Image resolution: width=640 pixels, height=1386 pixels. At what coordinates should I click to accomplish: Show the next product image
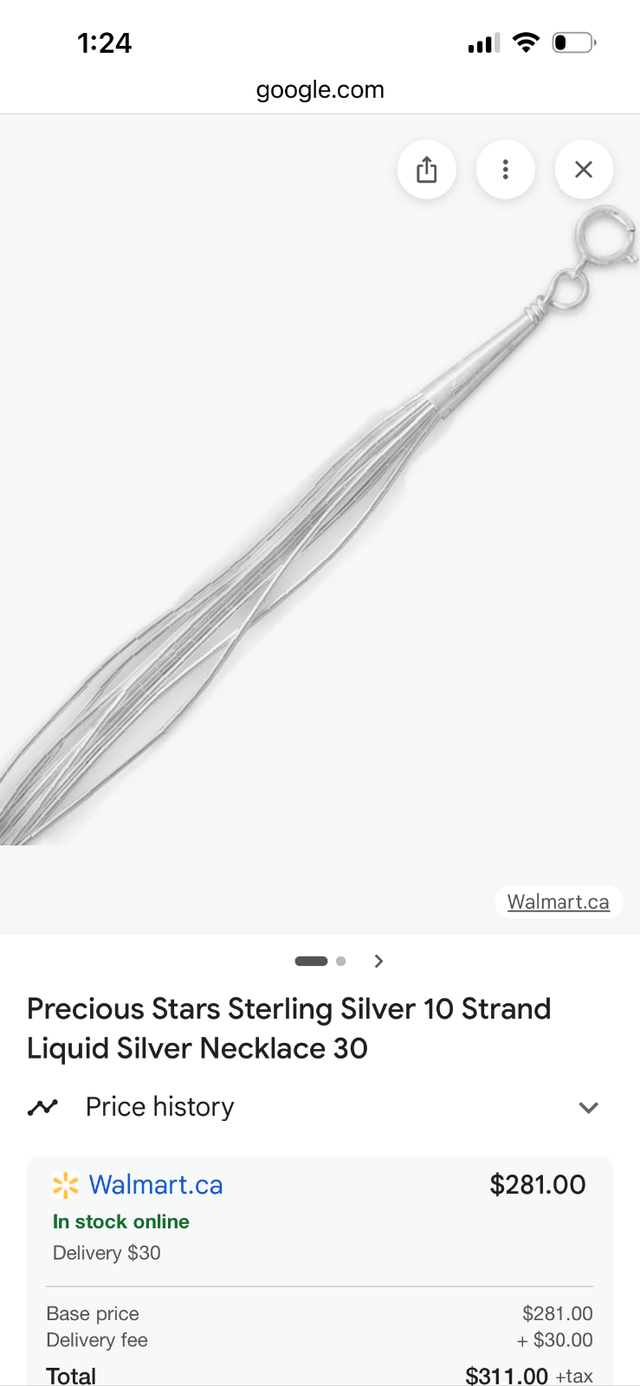[x=378, y=961]
